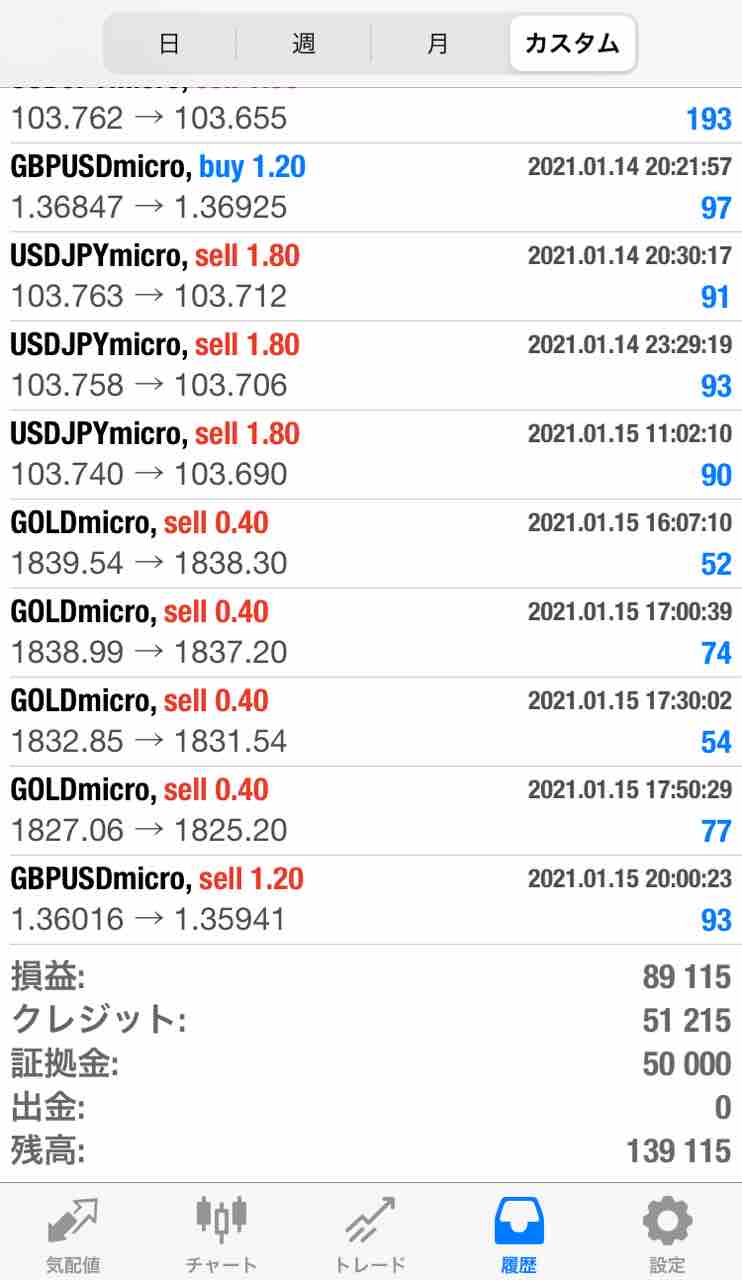Open GOLDmicro sell trade at 16:07:10
Screen dimensions: 742x1280
click(370, 543)
